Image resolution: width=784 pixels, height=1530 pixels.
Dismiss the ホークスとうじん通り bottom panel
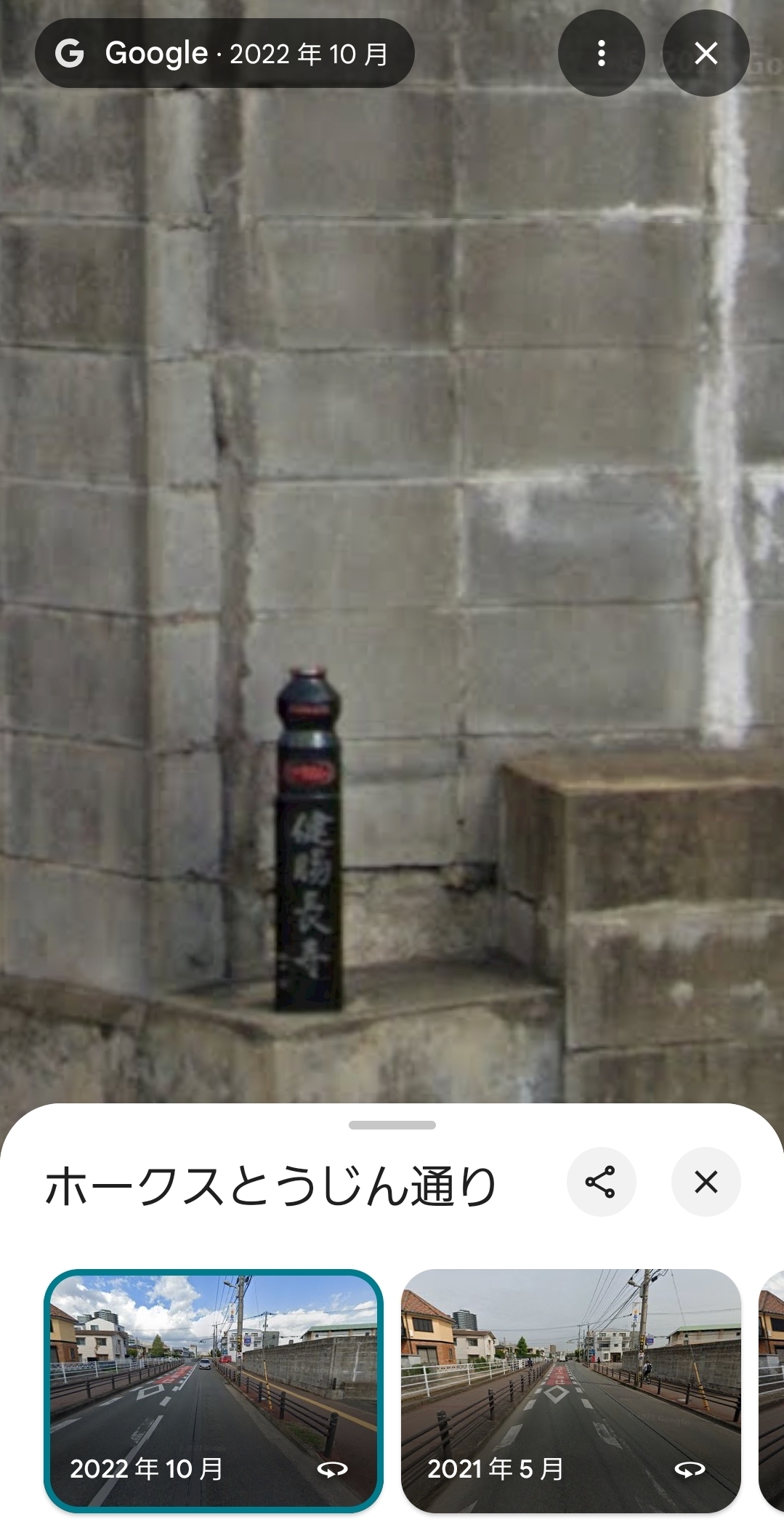[706, 1183]
